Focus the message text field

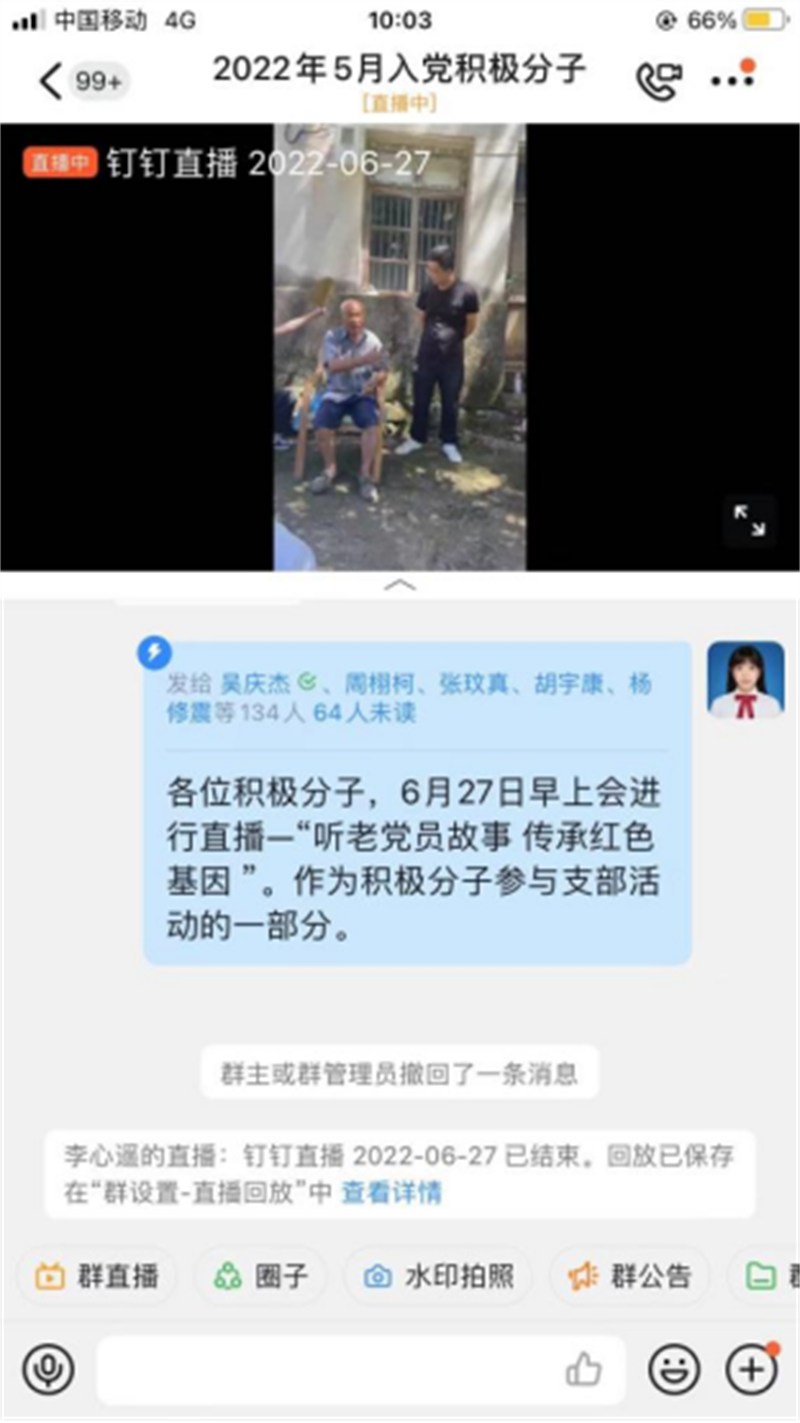[x=330, y=1369]
